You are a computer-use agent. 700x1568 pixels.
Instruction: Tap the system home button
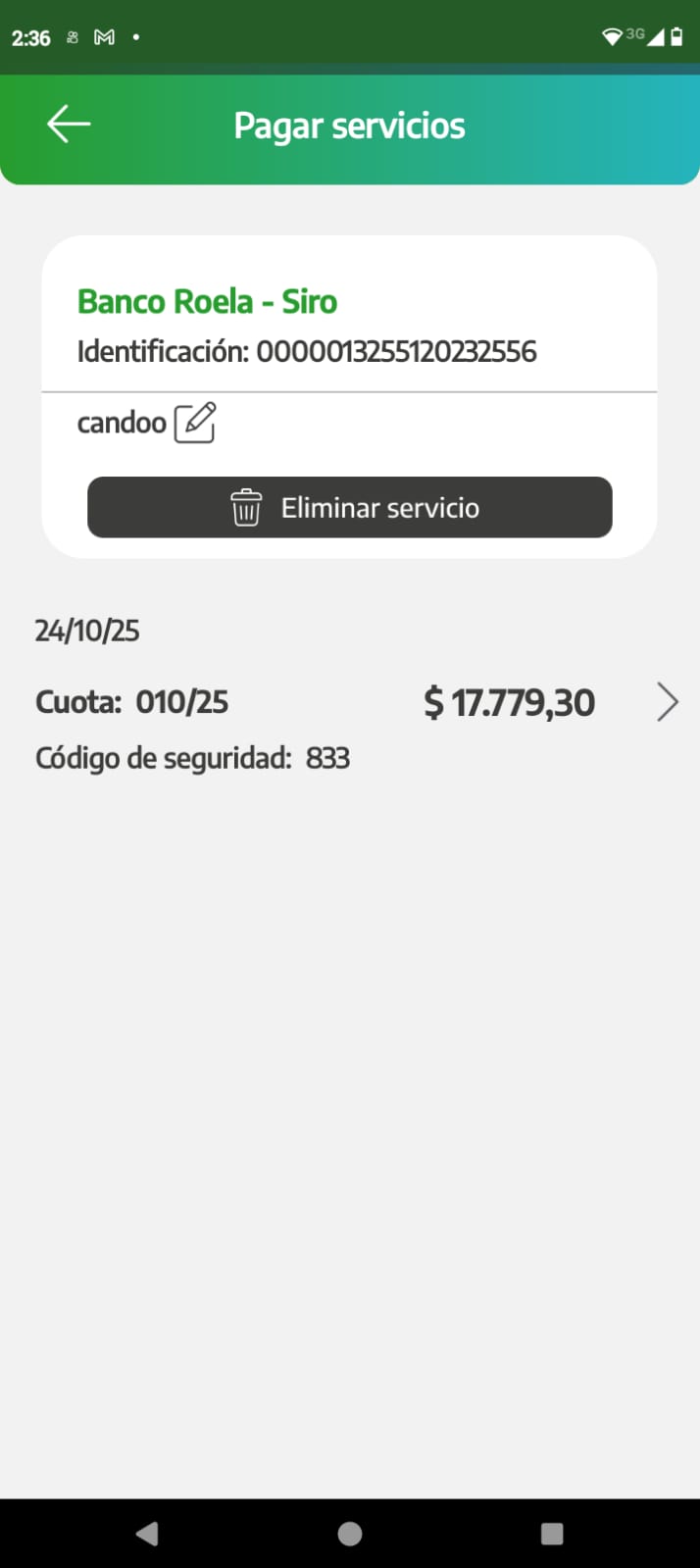(x=350, y=1534)
